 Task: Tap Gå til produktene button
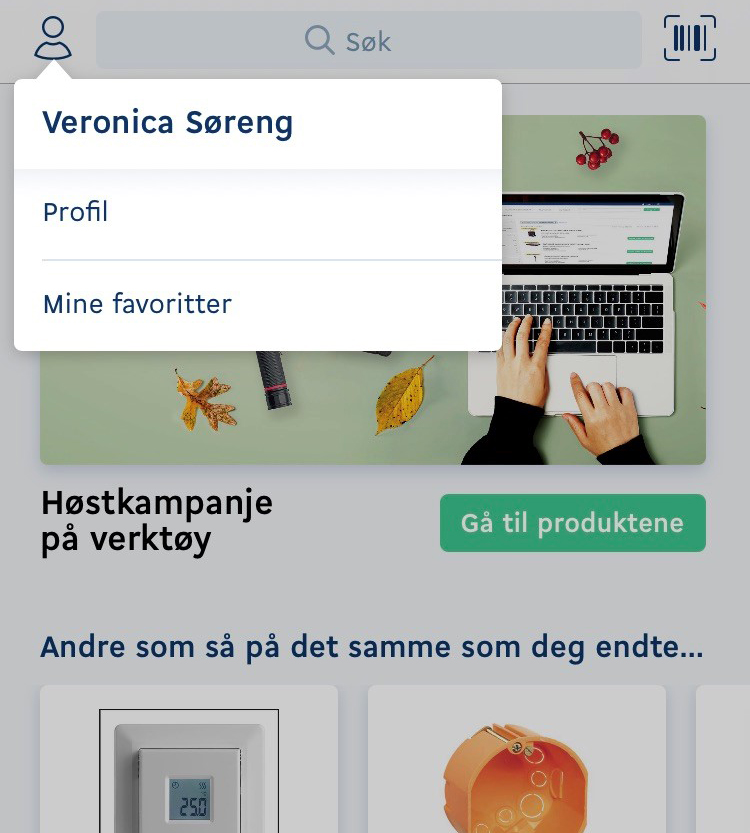[572, 523]
